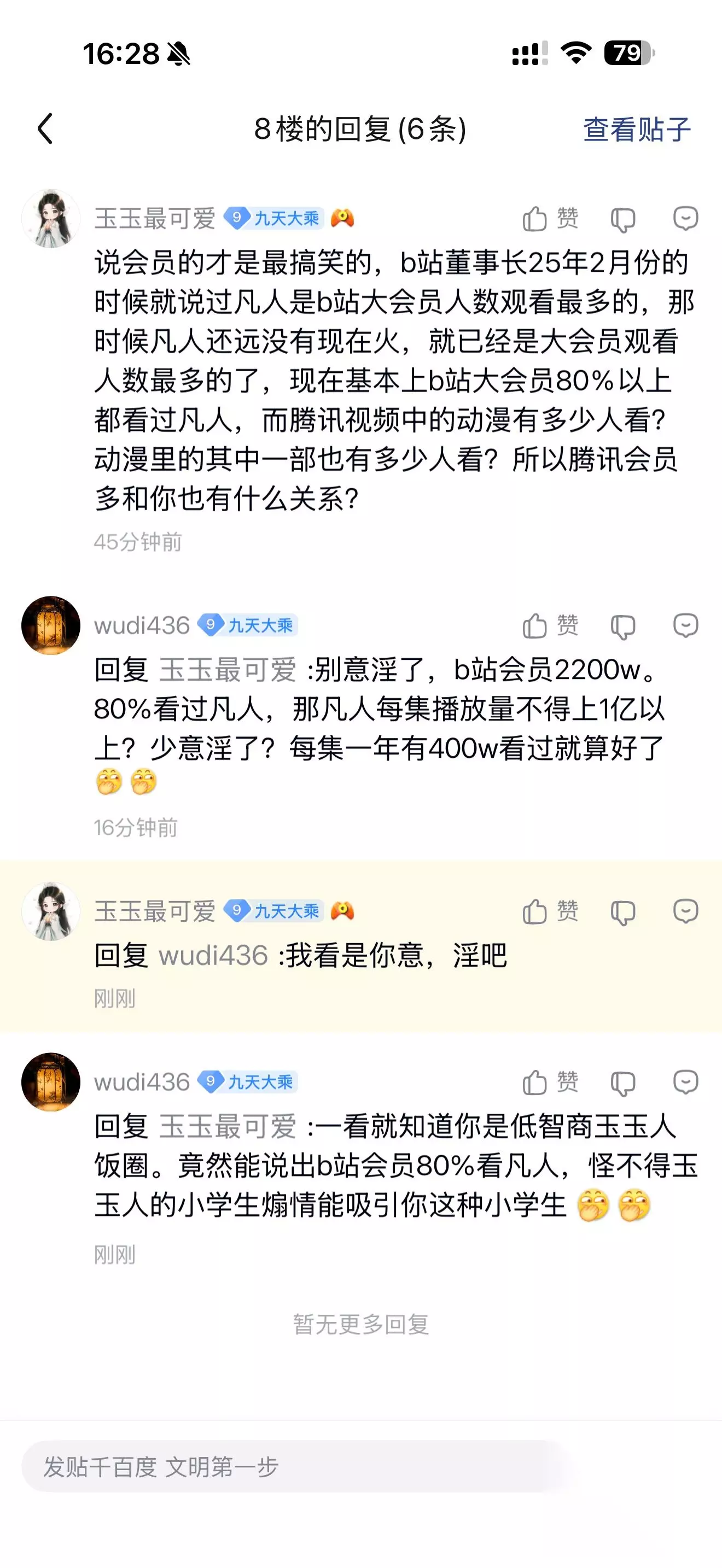
Task: Dislike the 45分钟前 reply
Action: coord(623,219)
